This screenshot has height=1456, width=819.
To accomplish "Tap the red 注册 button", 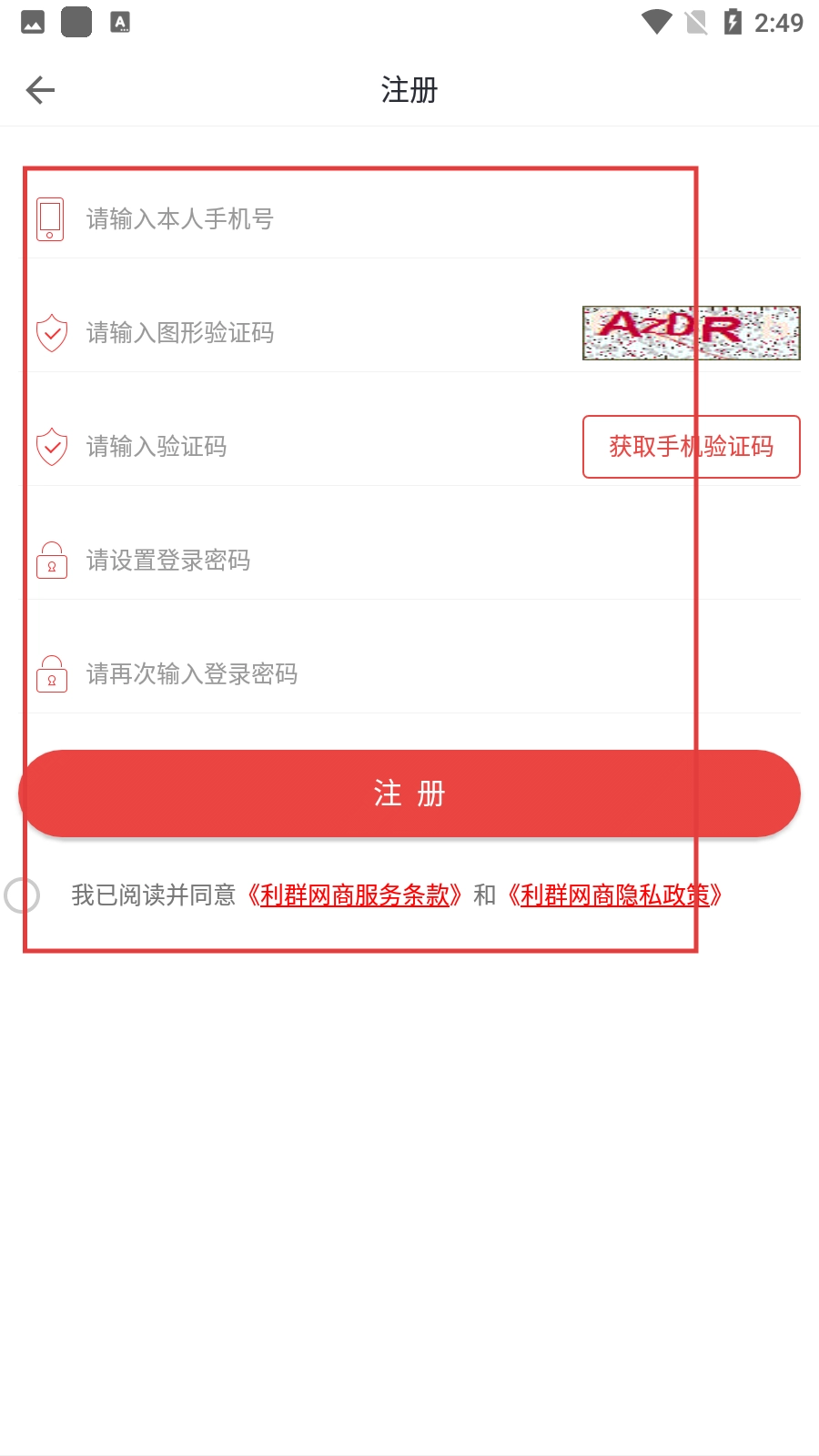I will pyautogui.click(x=409, y=794).
